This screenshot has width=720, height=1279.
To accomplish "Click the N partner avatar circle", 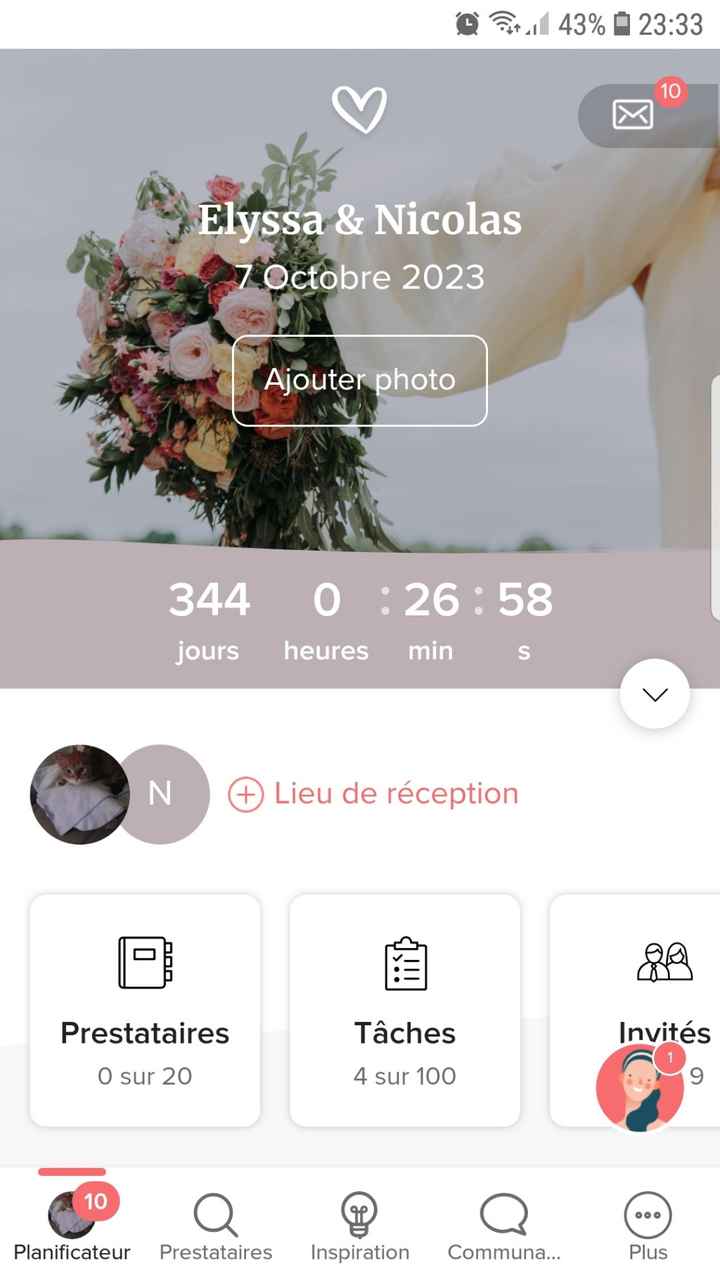I will 160,793.
